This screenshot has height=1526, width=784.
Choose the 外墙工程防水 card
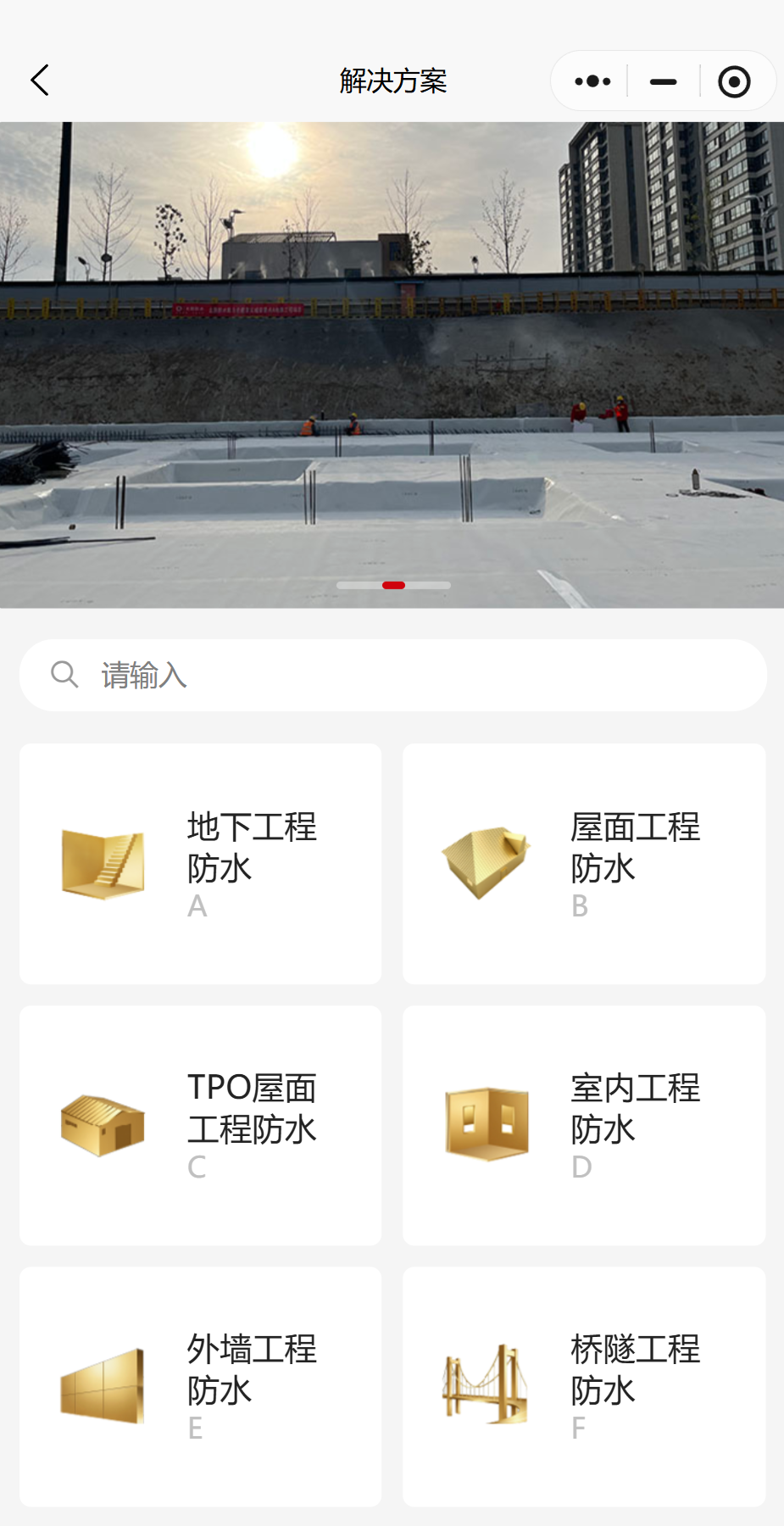click(201, 1386)
